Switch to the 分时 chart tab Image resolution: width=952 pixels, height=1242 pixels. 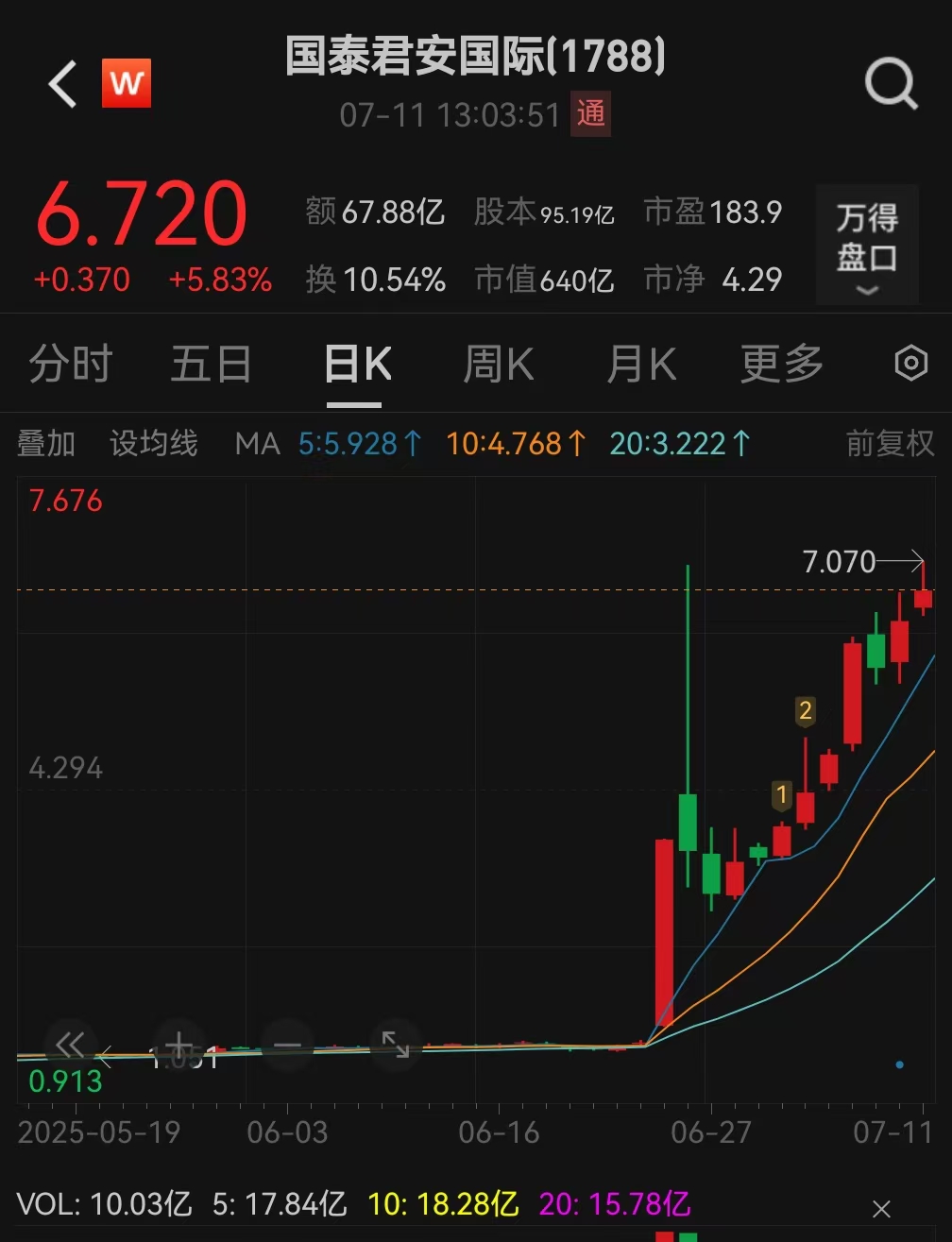pyautogui.click(x=70, y=365)
